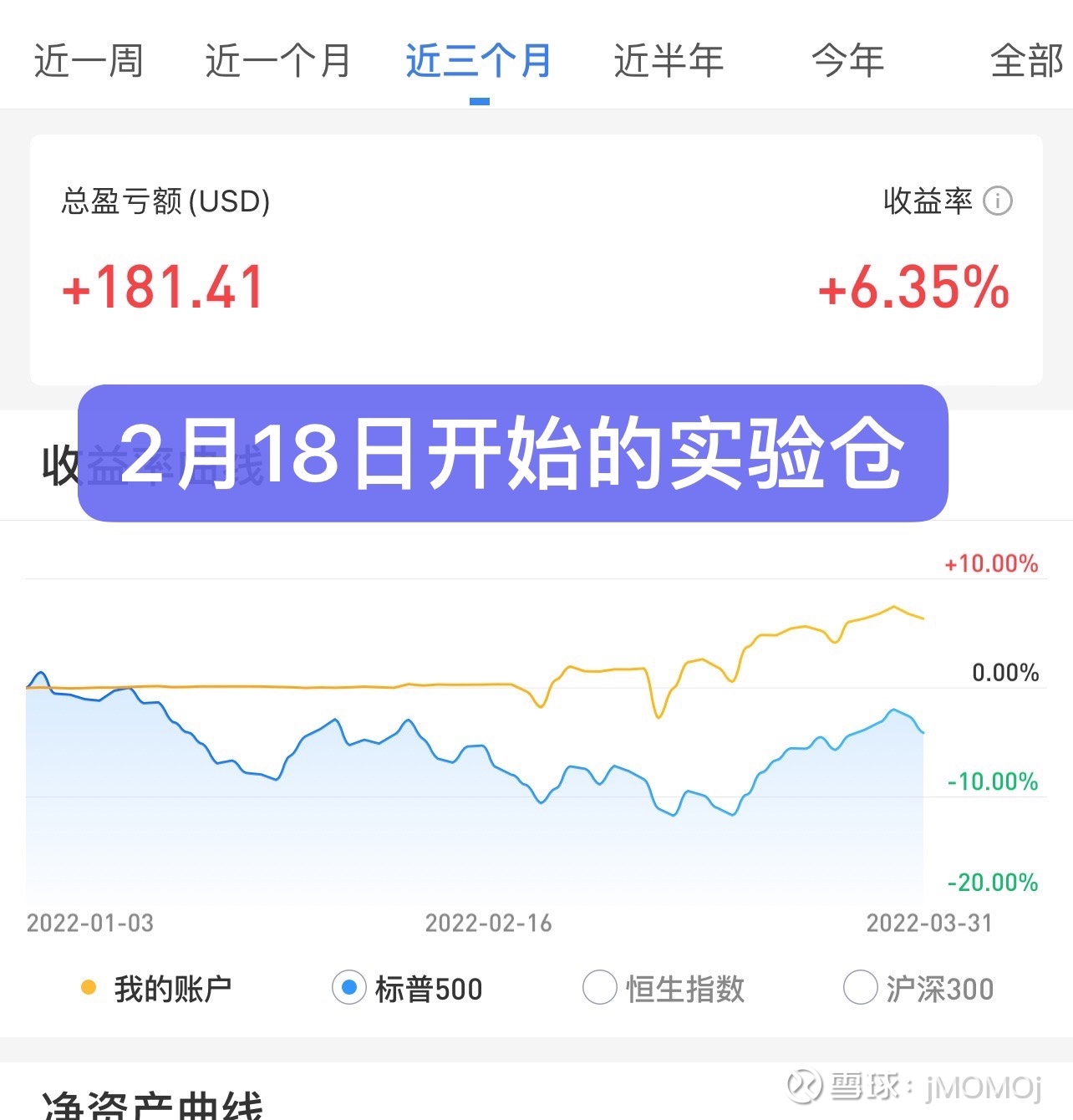Open the 今年 performance view
The image size is (1073, 1120).
click(x=847, y=60)
